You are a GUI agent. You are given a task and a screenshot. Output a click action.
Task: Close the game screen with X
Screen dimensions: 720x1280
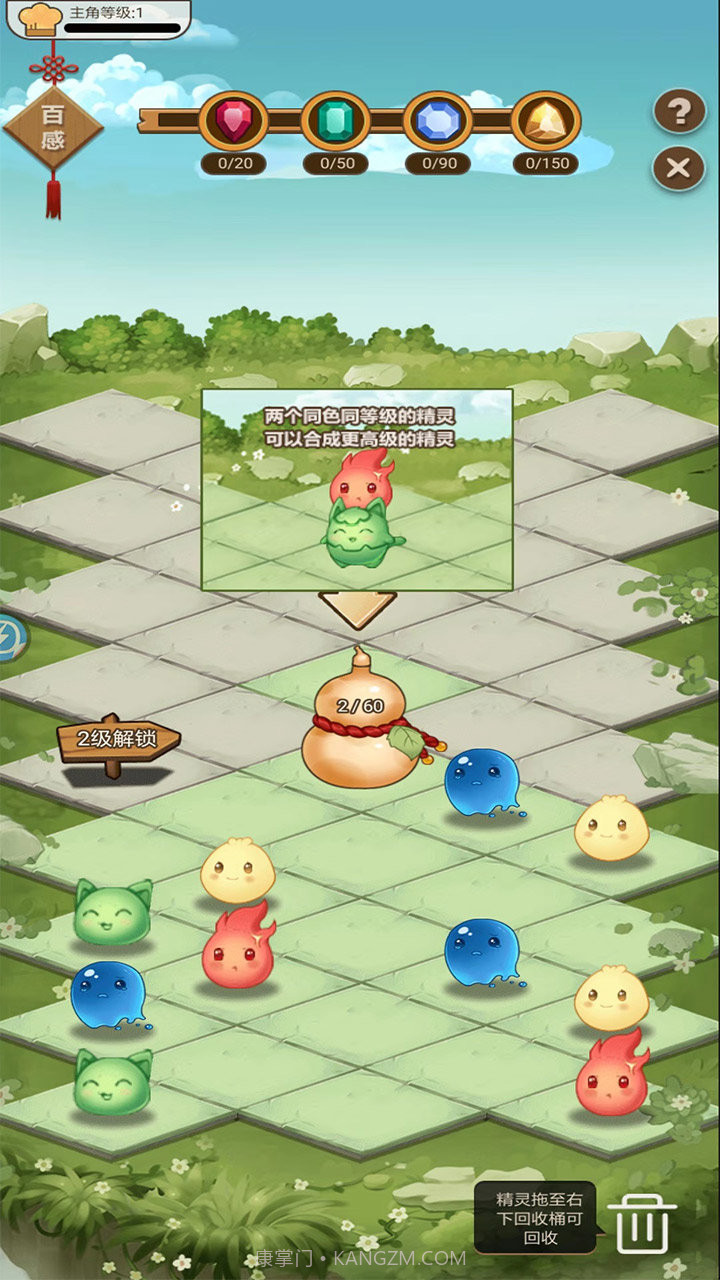pyautogui.click(x=679, y=168)
